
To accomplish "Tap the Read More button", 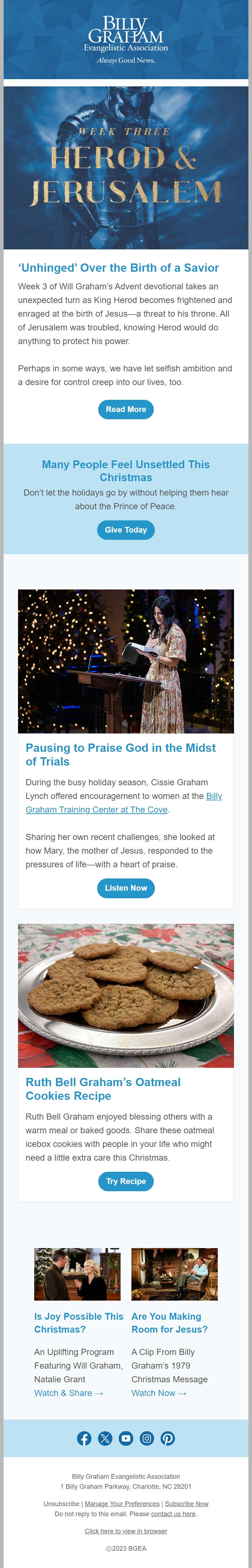I will (x=126, y=409).
